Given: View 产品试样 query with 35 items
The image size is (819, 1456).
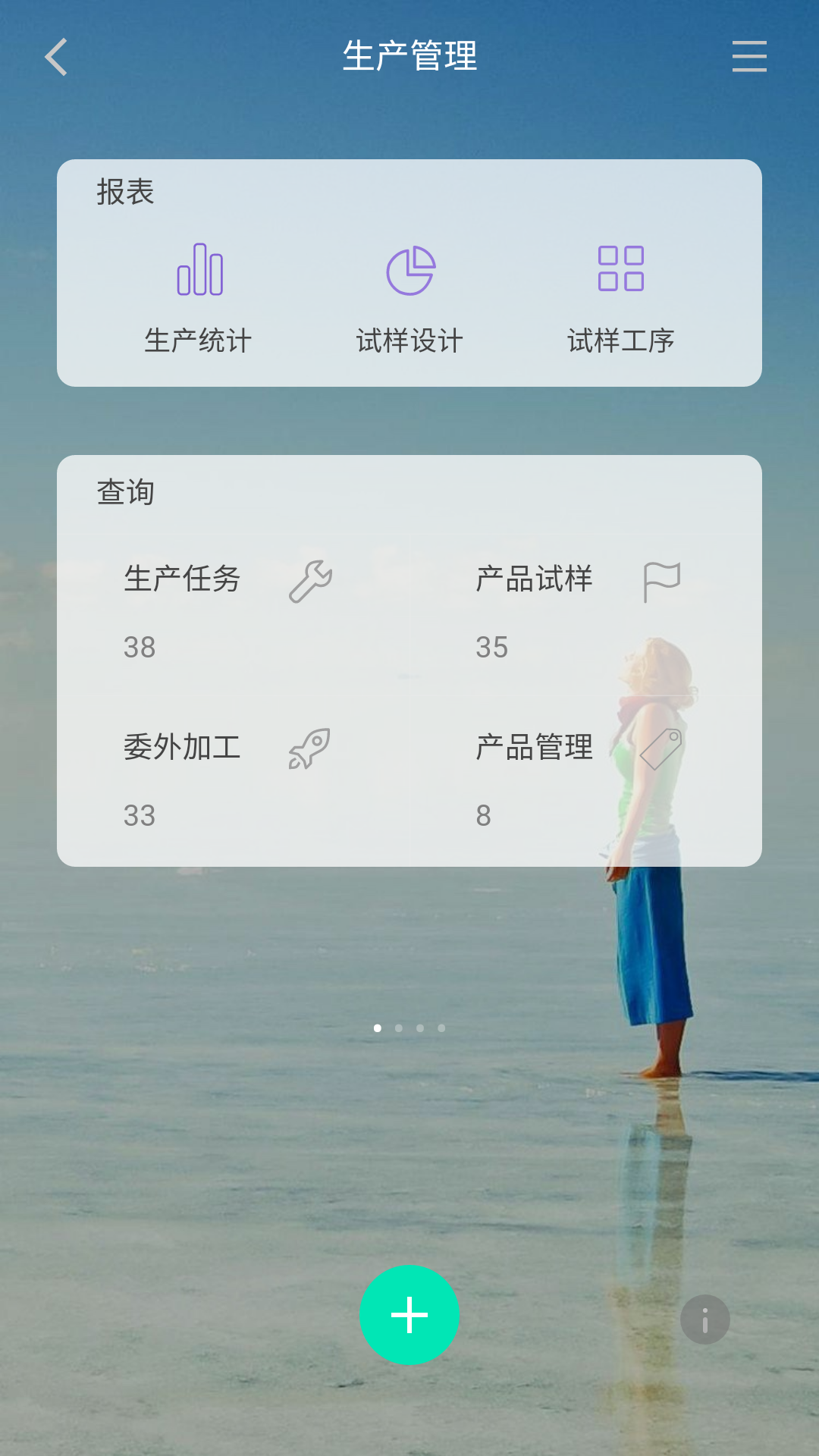Looking at the screenshot, I should pos(585,612).
